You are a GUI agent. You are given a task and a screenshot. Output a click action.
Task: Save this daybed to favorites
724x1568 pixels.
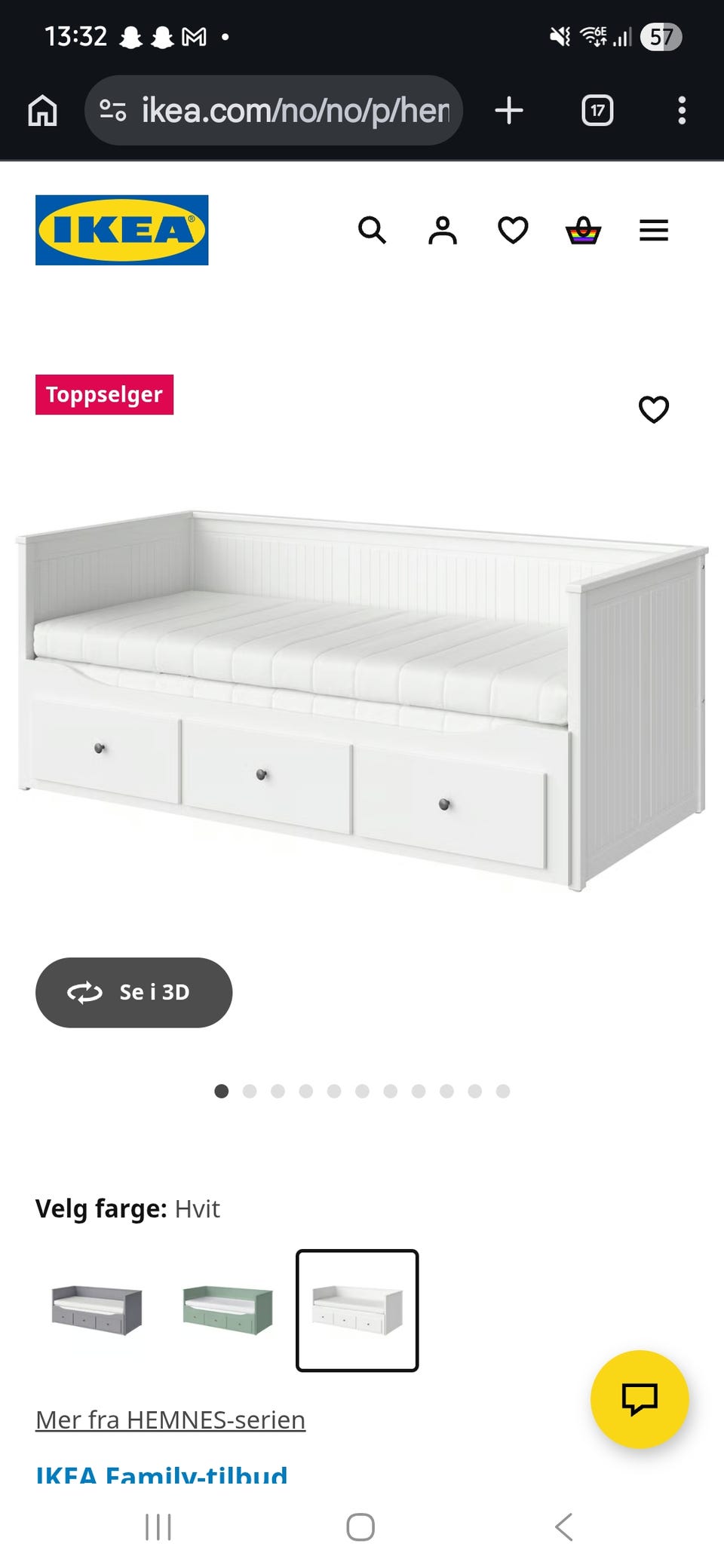click(x=654, y=409)
